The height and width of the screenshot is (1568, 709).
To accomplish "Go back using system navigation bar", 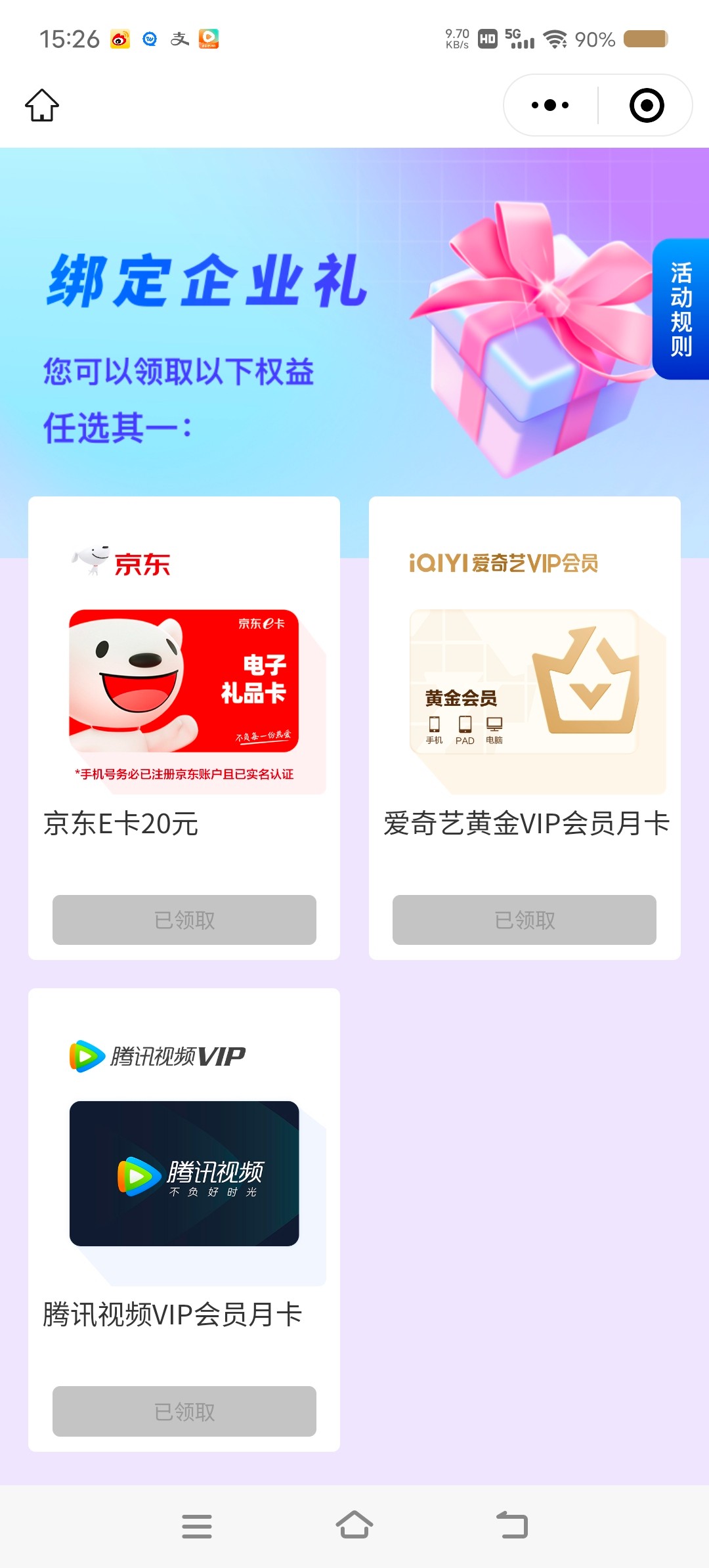I will [512, 1525].
